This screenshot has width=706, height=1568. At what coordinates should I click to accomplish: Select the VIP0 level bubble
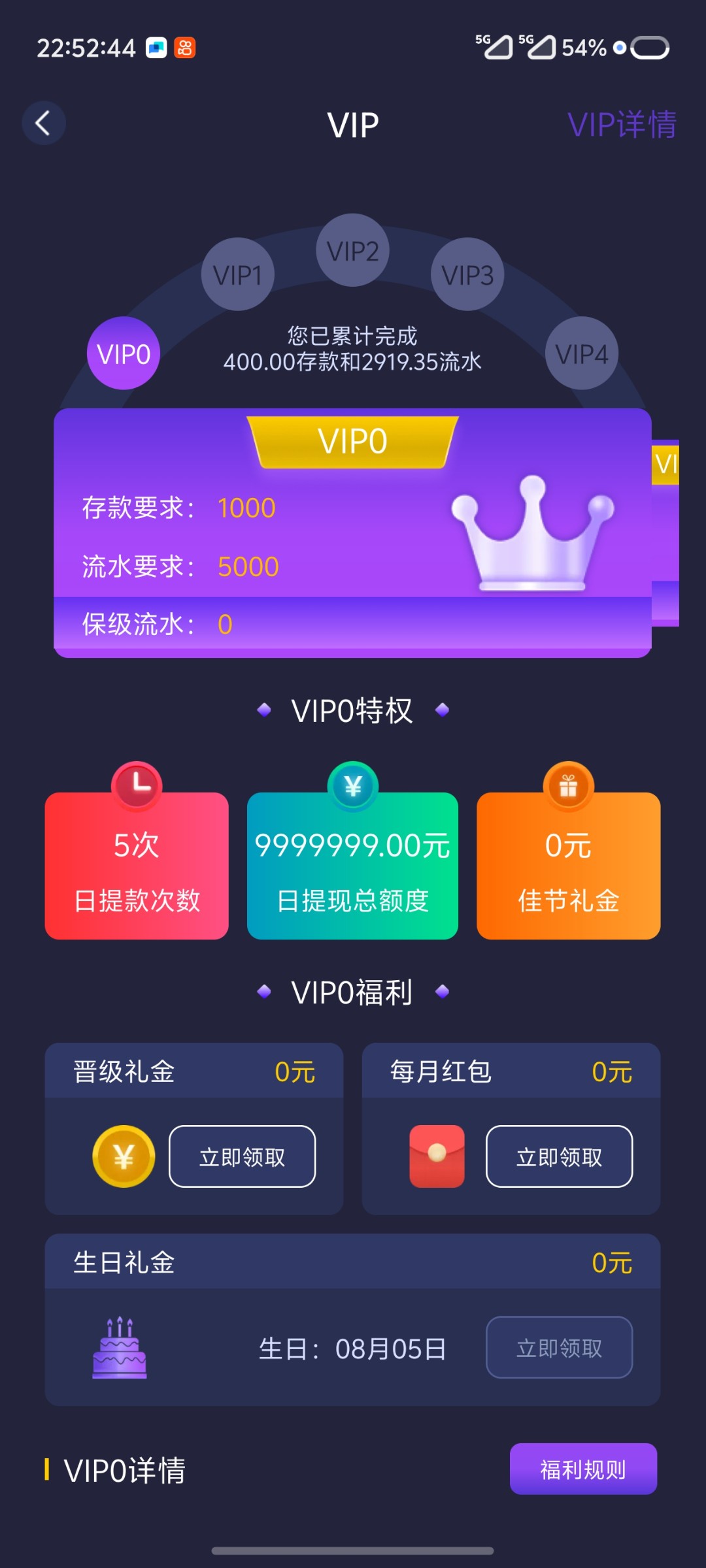(x=124, y=353)
